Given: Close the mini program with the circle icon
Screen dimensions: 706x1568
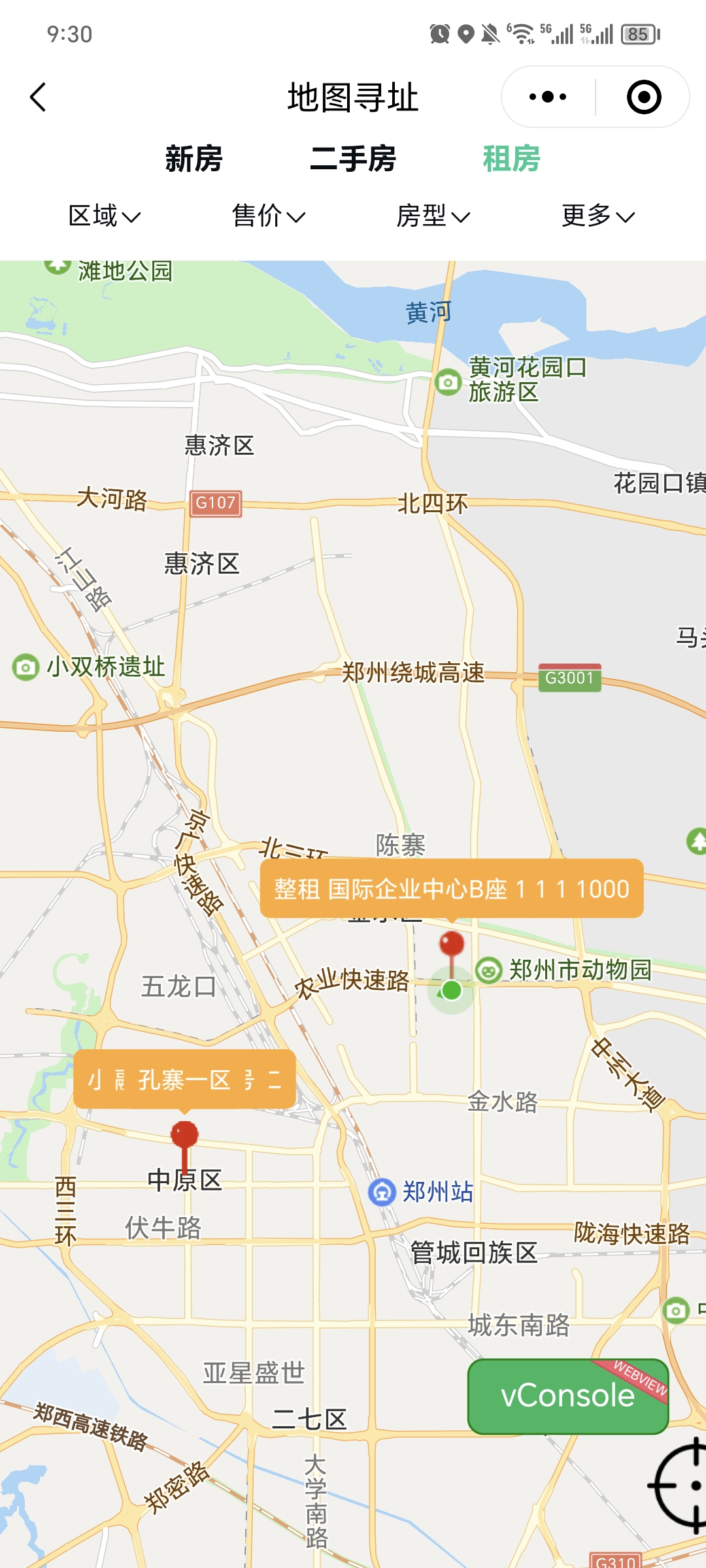Looking at the screenshot, I should click(644, 97).
